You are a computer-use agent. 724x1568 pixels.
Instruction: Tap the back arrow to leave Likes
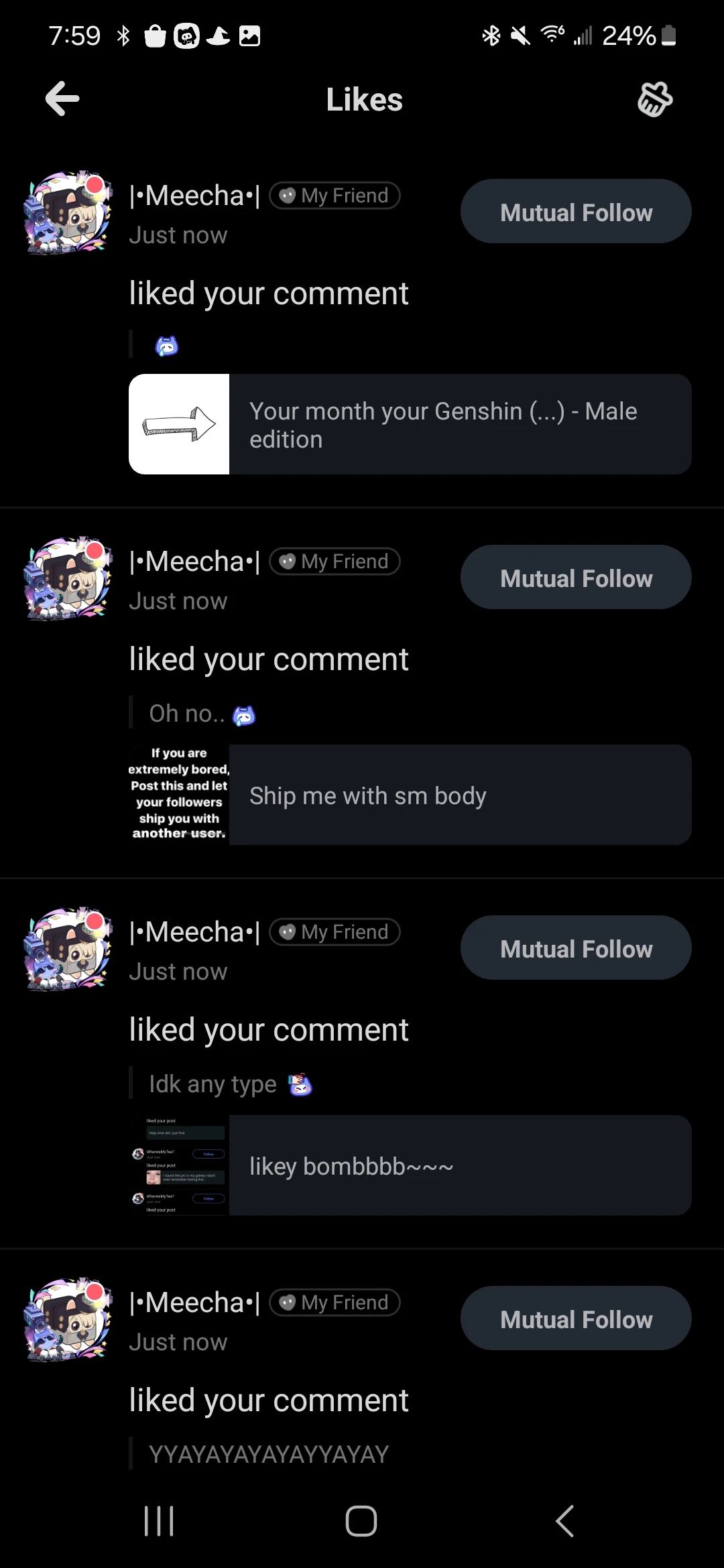click(62, 99)
